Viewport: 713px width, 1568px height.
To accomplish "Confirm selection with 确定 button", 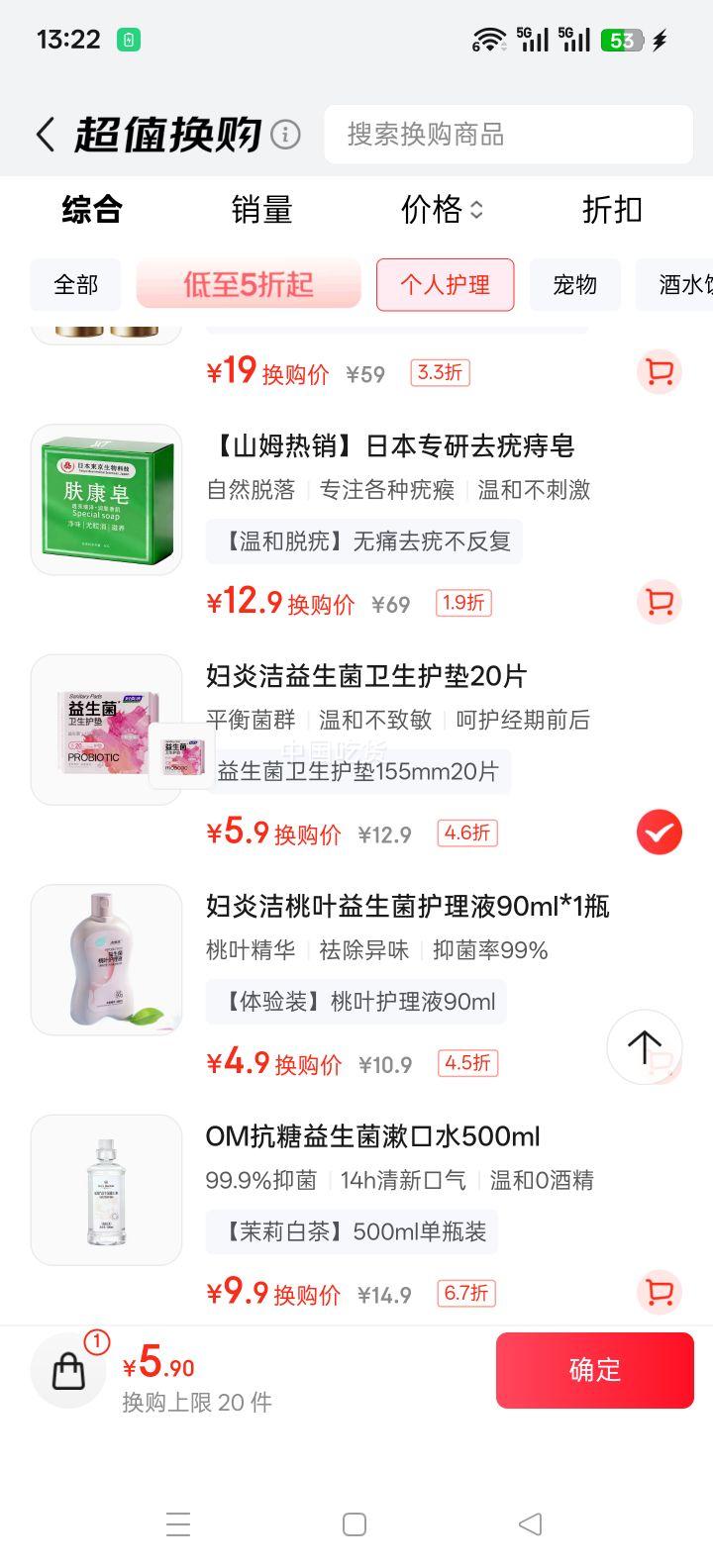I will point(594,1370).
